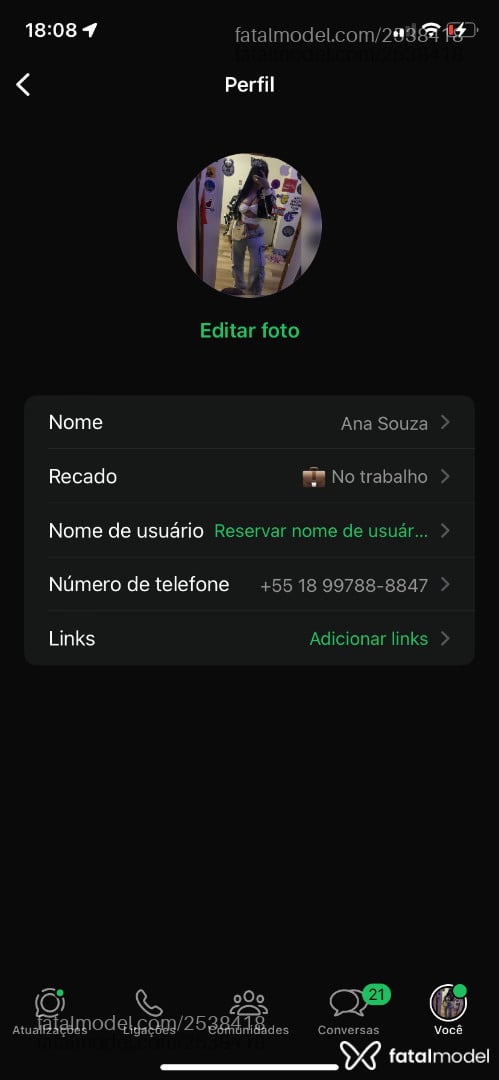Select the Você tab
499x1080 pixels.
coord(448,1012)
